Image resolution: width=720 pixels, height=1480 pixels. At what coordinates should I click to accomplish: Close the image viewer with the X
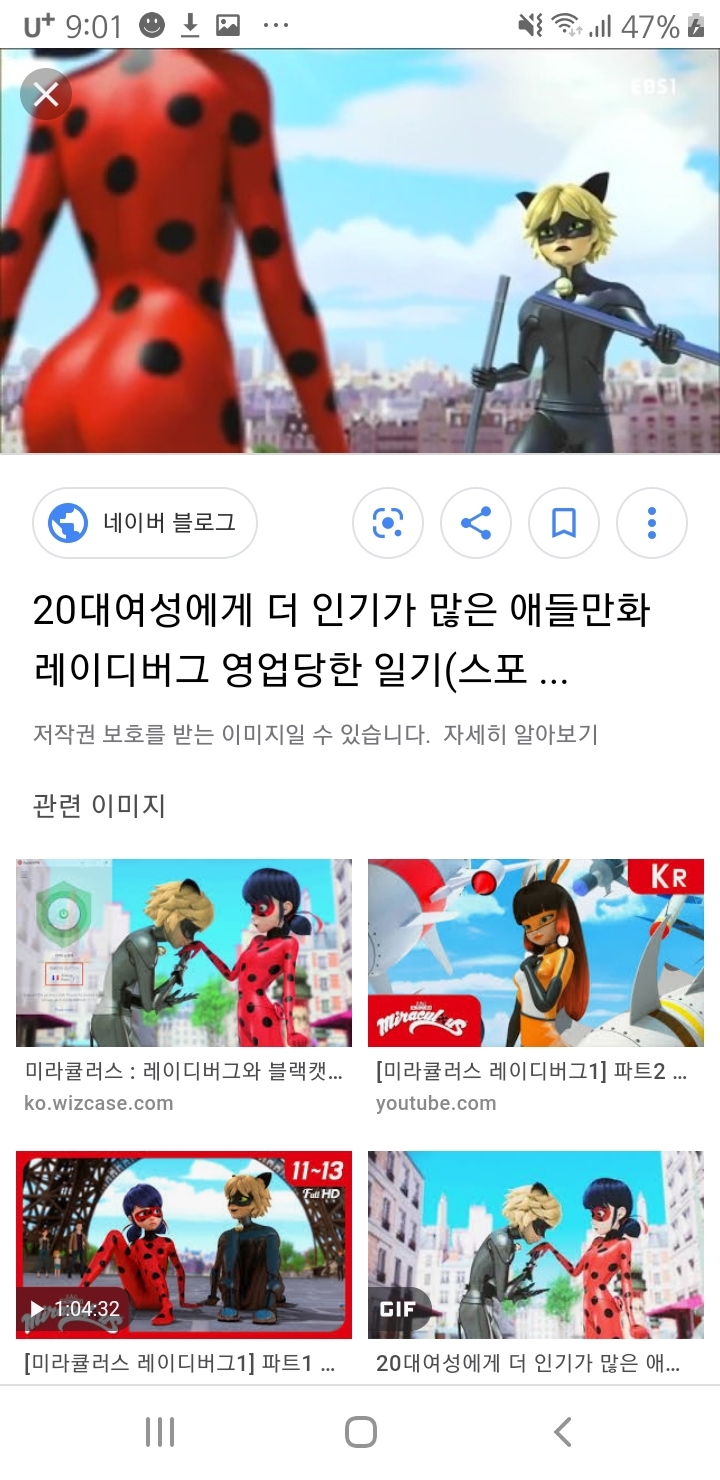click(45, 95)
